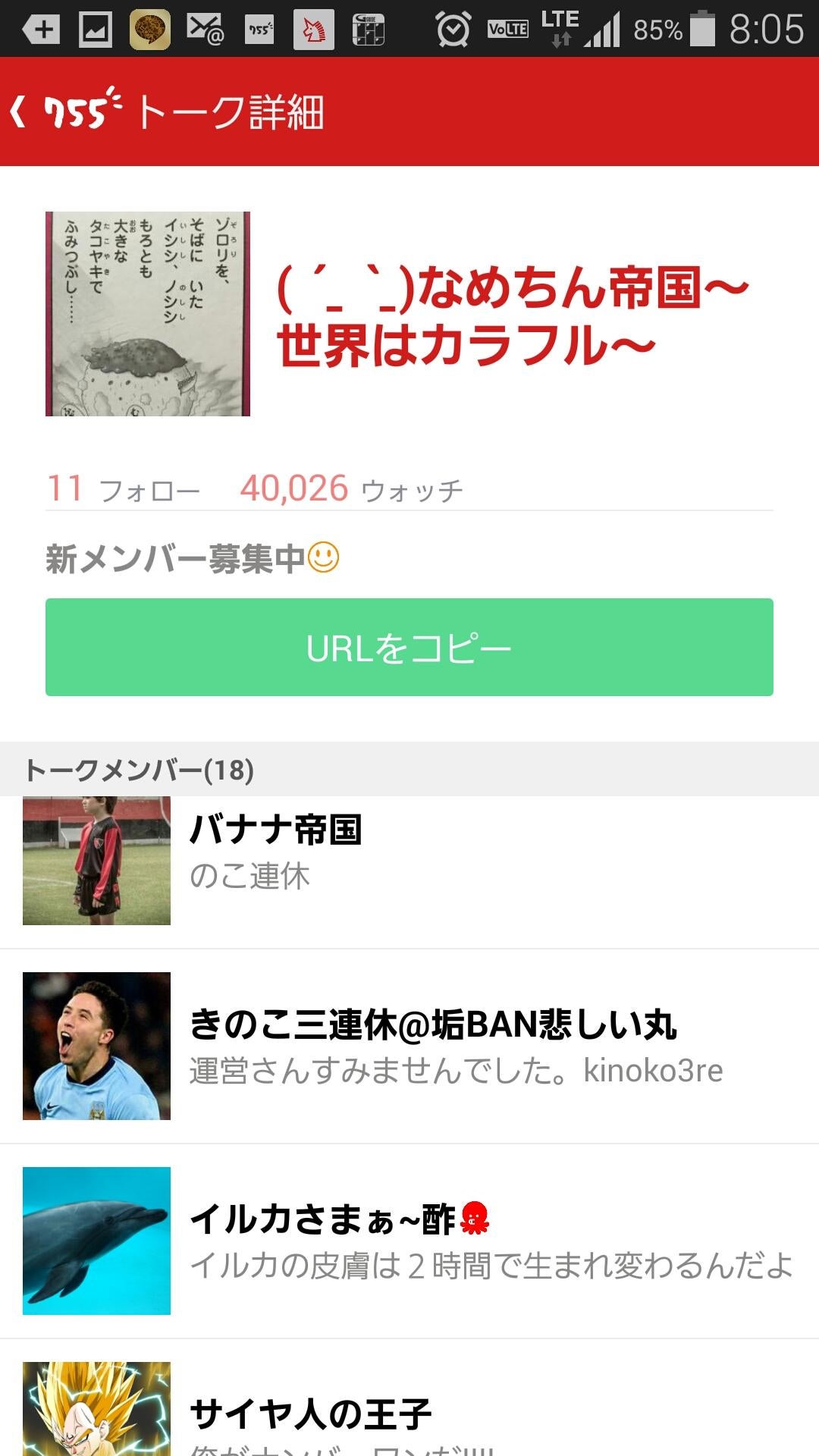819x1456 pixels.
Task: Open member バナナ帝国's profile
Action: [x=409, y=861]
